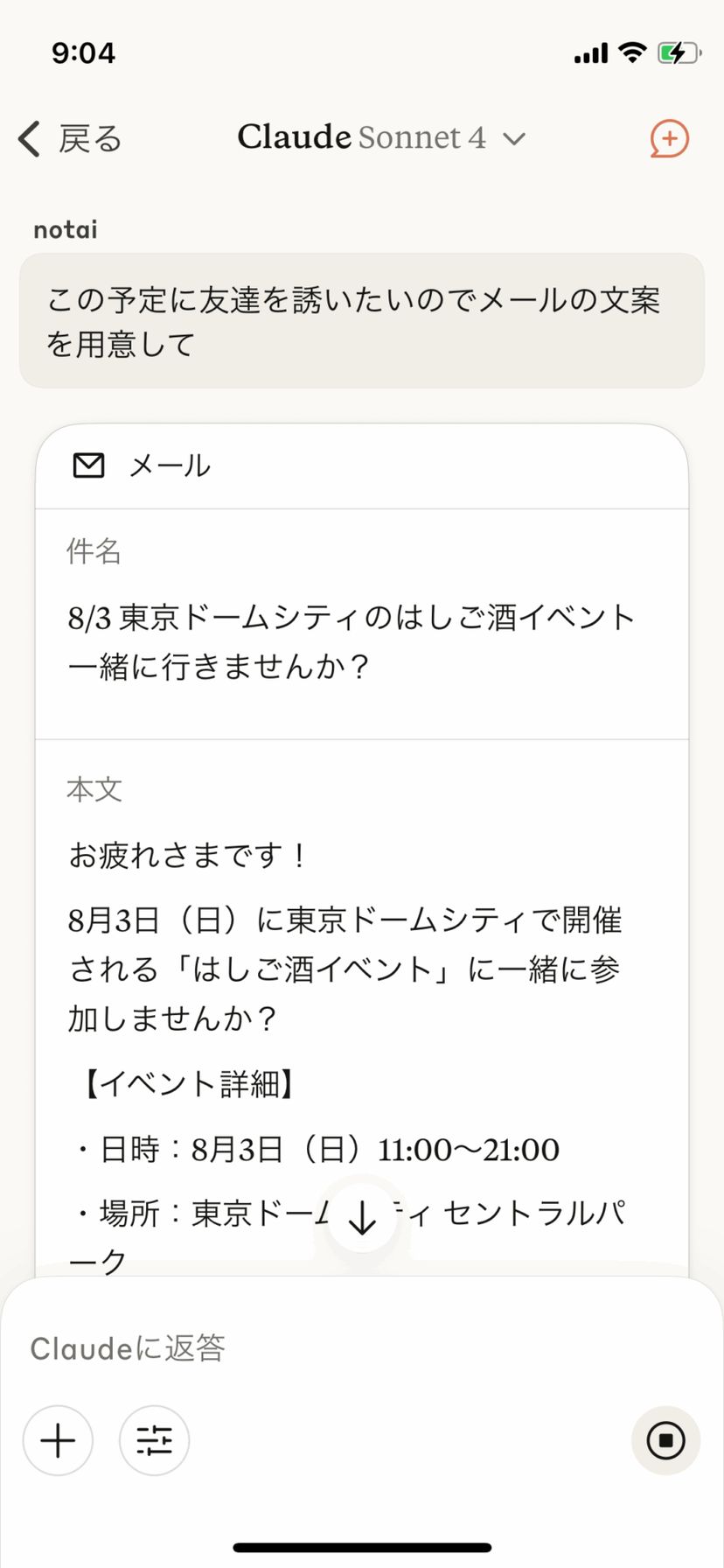Viewport: 724px width, 1568px height.
Task: Open the Claude Sonnet 4 model selector
Action: 380,137
